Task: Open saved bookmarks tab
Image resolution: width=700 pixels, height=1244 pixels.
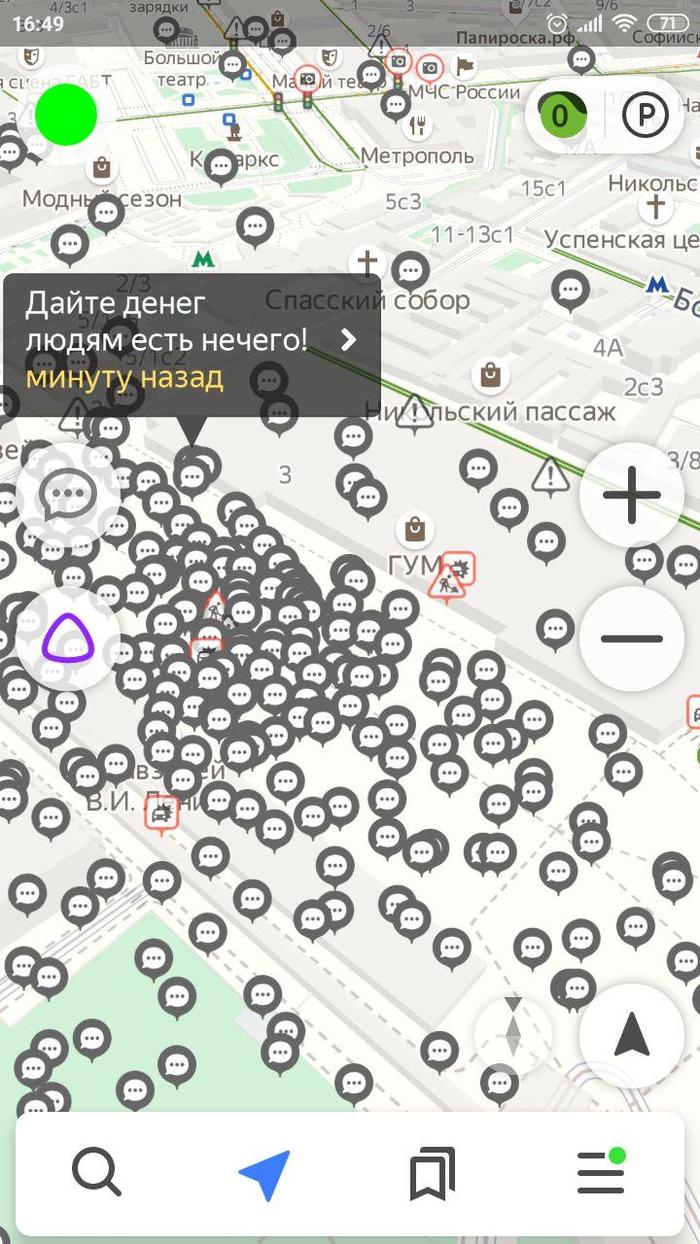Action: (x=432, y=1172)
